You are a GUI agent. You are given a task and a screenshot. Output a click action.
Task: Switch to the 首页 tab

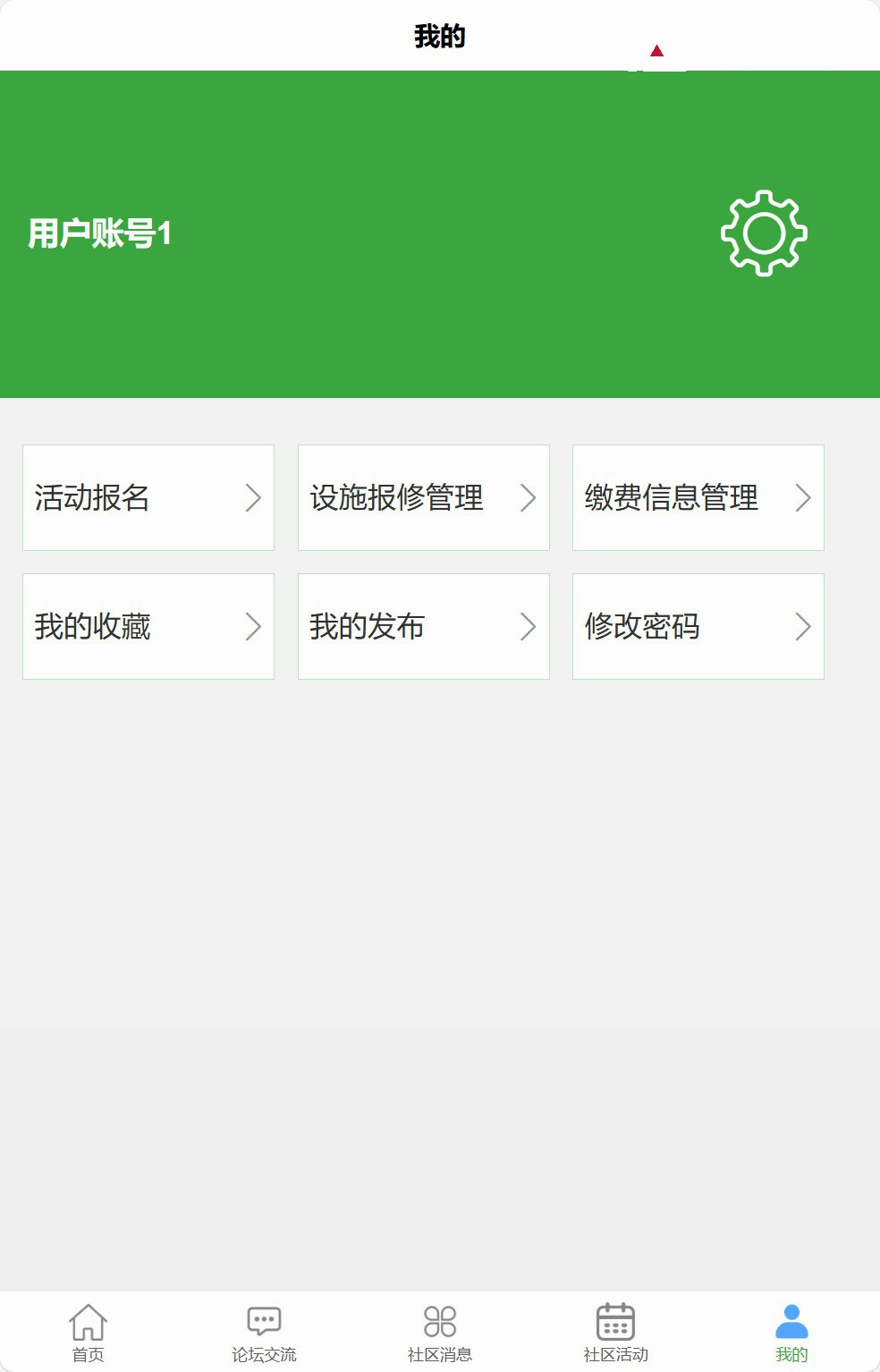click(x=88, y=1333)
